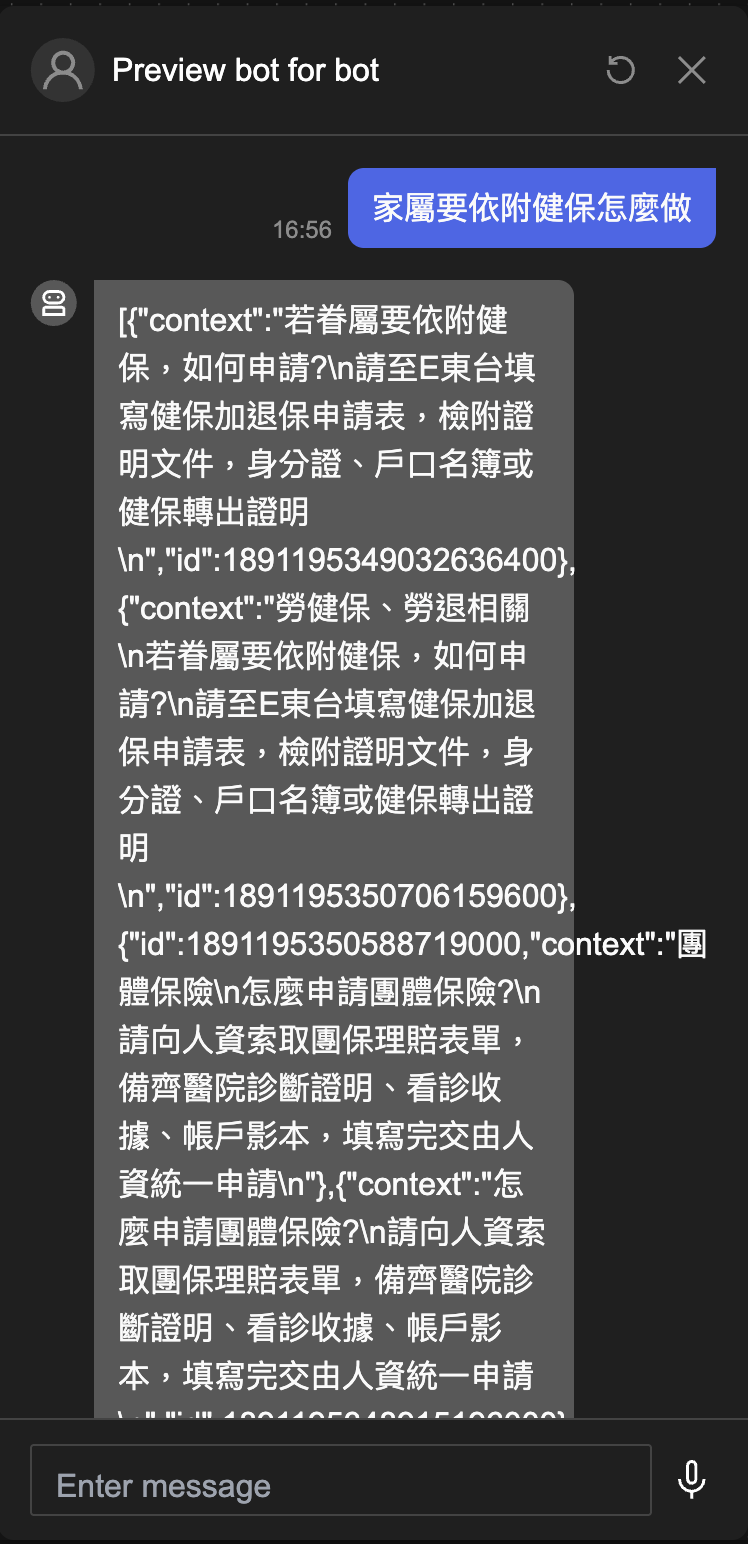The width and height of the screenshot is (748, 1544).
Task: Restart the bot preview conversation
Action: 620,70
